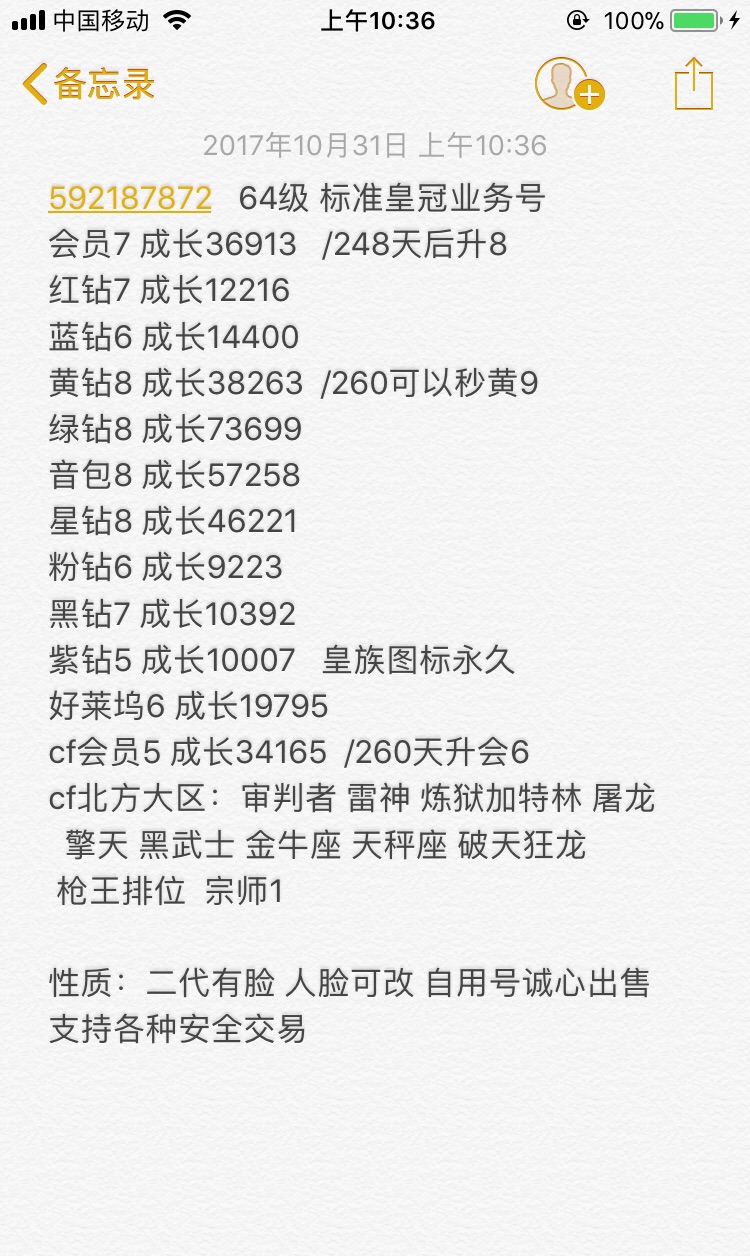Tap the linked number 592187872
This screenshot has height=1256, width=750.
[130, 198]
